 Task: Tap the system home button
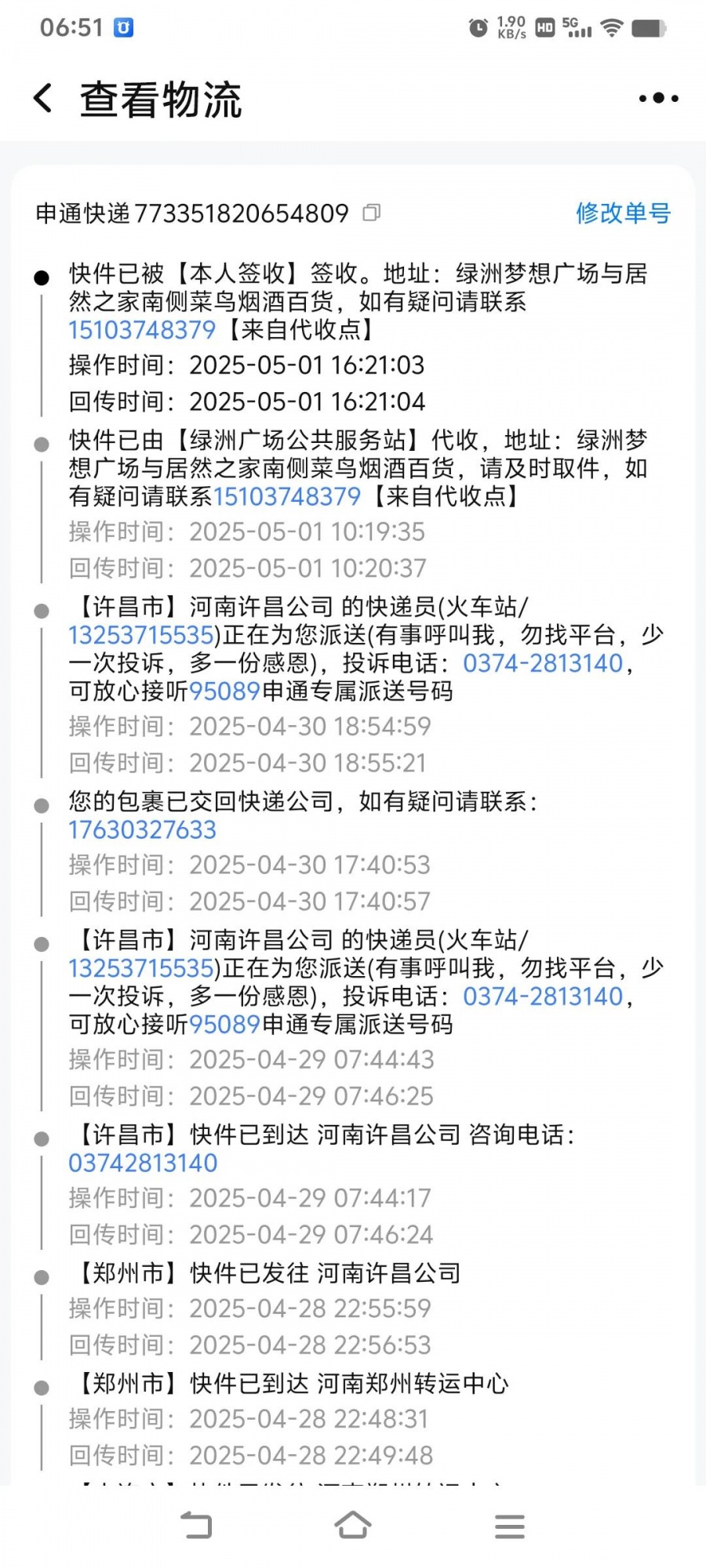[353, 1526]
